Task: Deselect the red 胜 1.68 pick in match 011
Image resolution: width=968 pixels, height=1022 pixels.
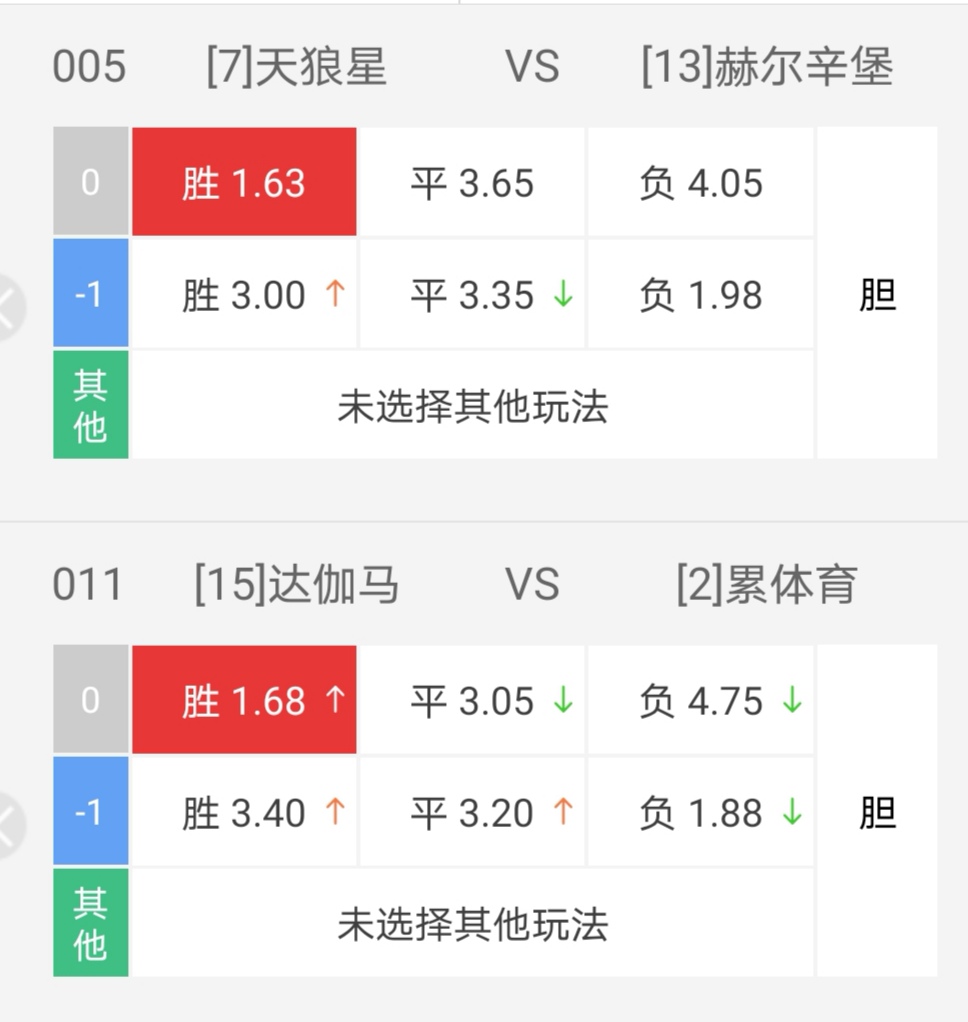Action: pos(243,700)
